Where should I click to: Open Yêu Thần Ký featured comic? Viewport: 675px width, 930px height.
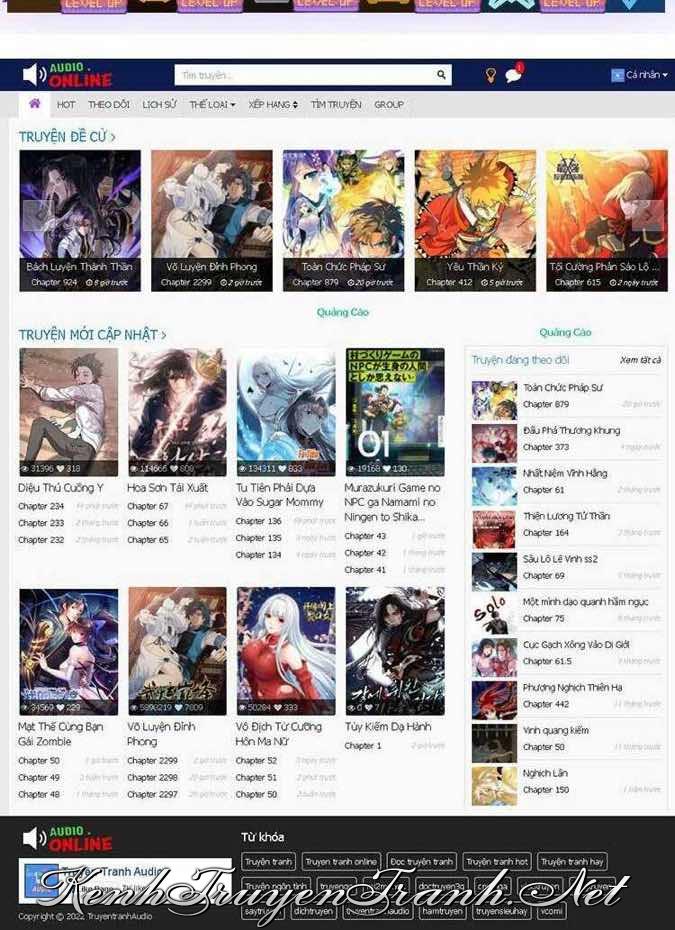[x=475, y=220]
